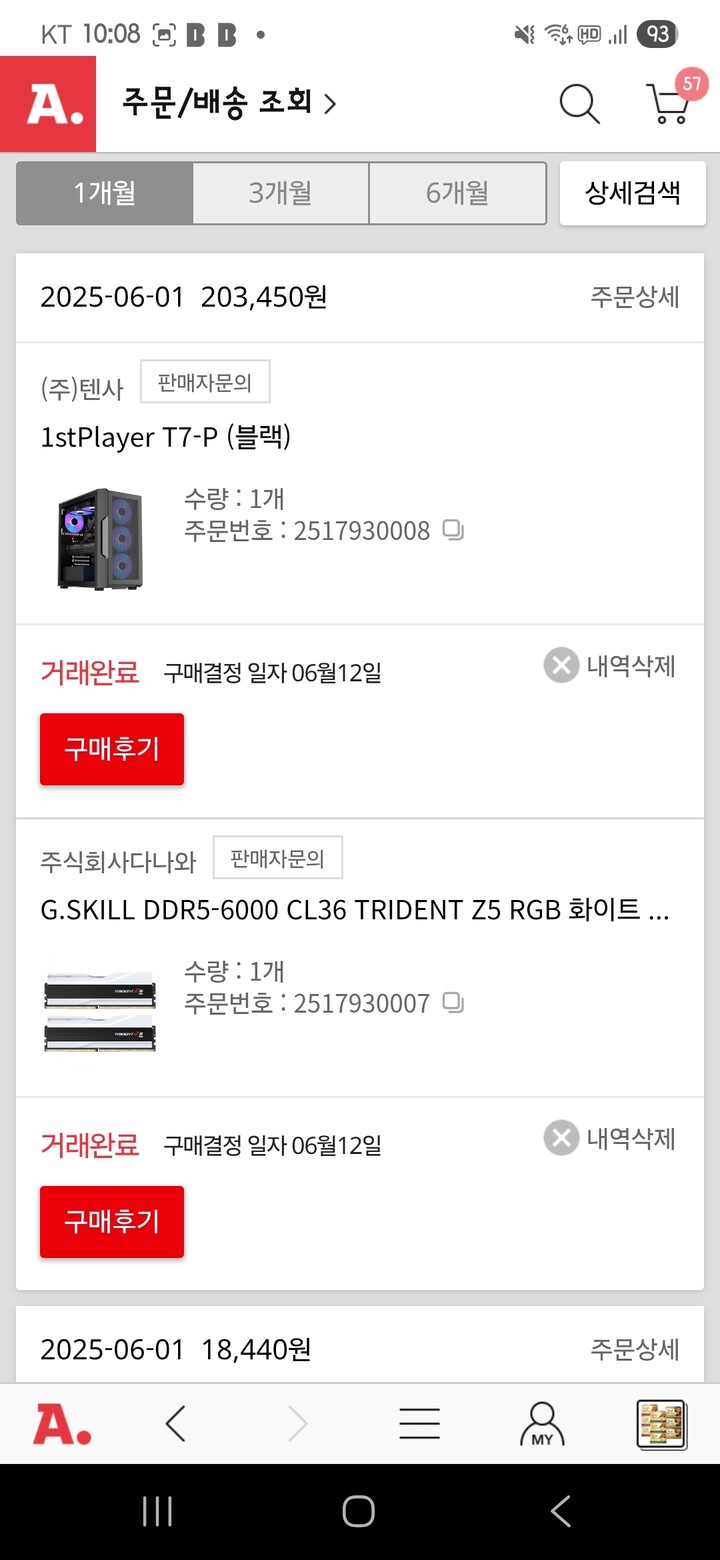
Task: Tap the back arrow in the bottom navigation
Action: pos(176,1424)
